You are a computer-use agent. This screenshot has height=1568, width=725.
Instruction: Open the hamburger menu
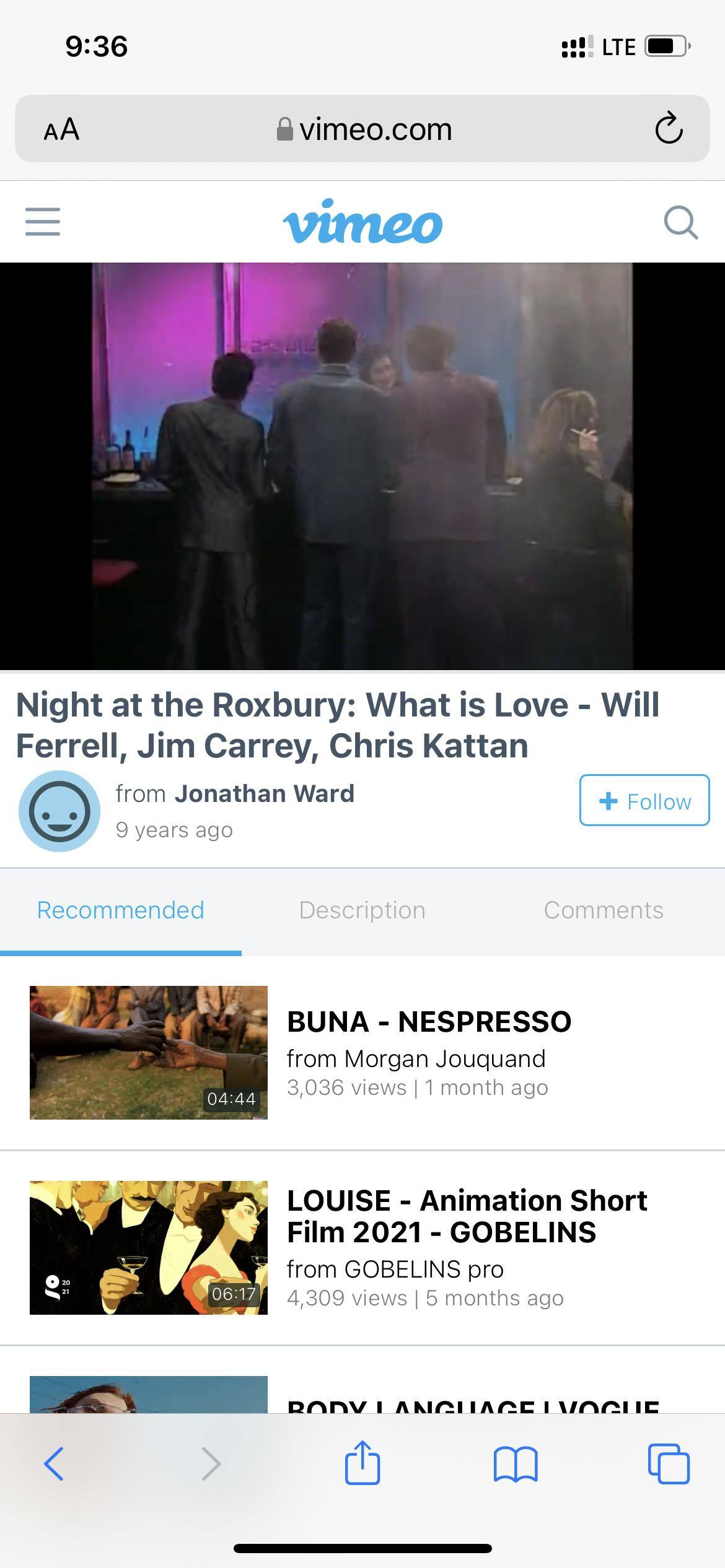(x=43, y=222)
